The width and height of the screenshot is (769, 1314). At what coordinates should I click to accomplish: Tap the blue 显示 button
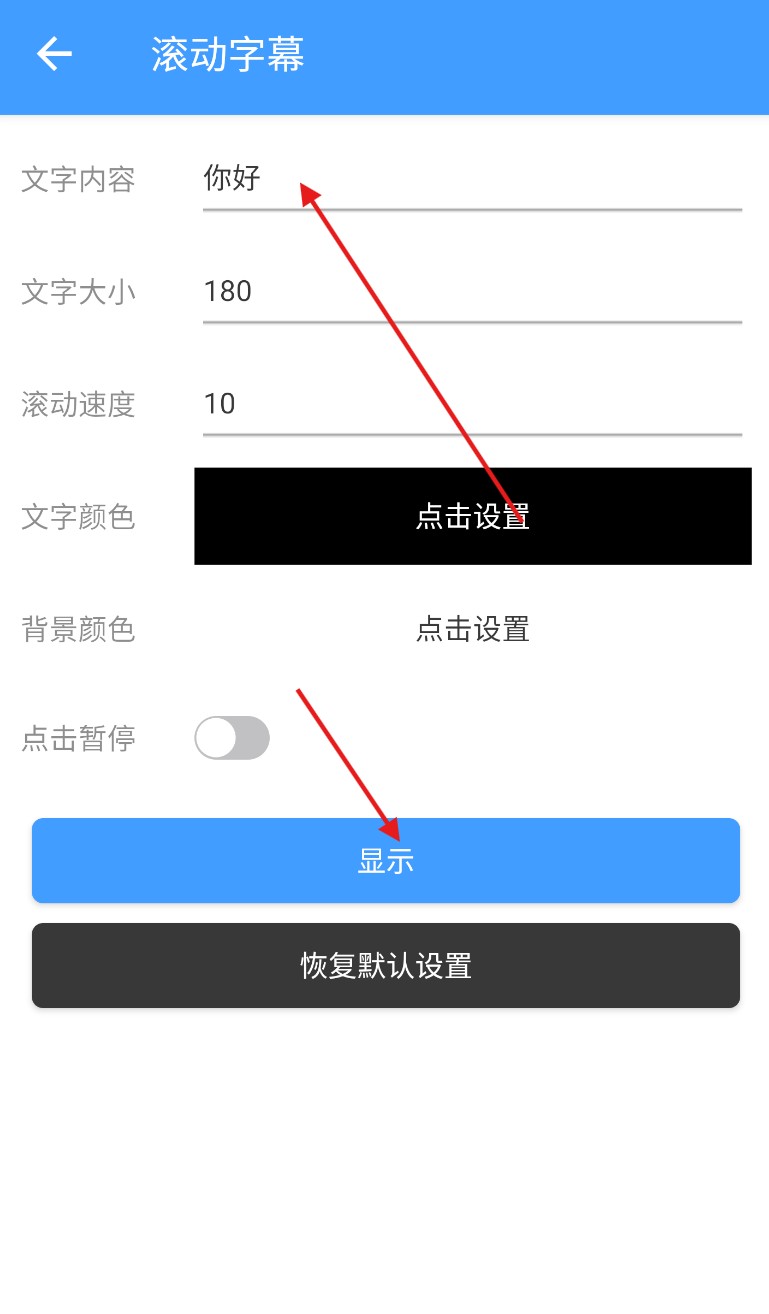coord(386,861)
